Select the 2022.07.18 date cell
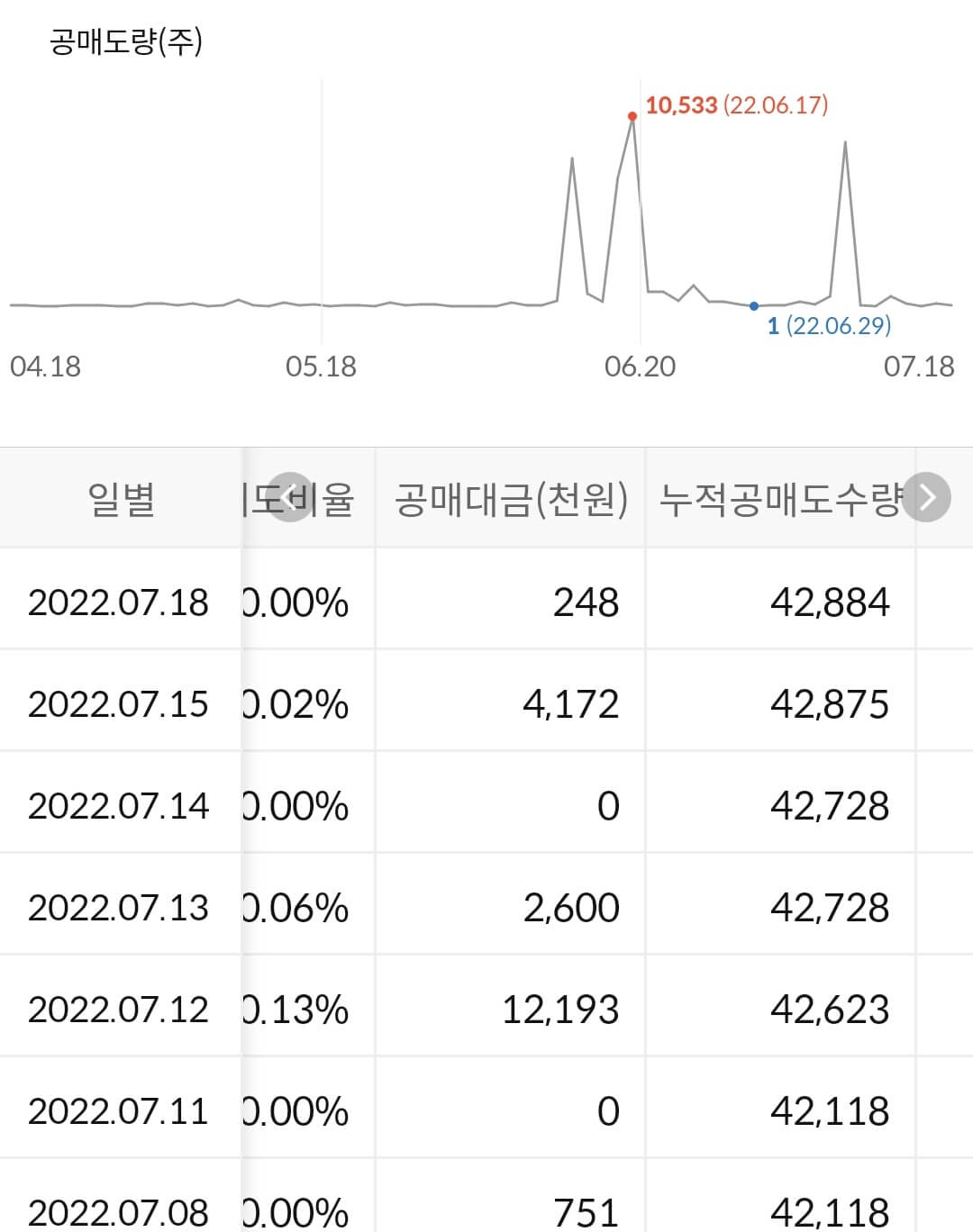This screenshot has width=973, height=1232. pyautogui.click(x=120, y=603)
